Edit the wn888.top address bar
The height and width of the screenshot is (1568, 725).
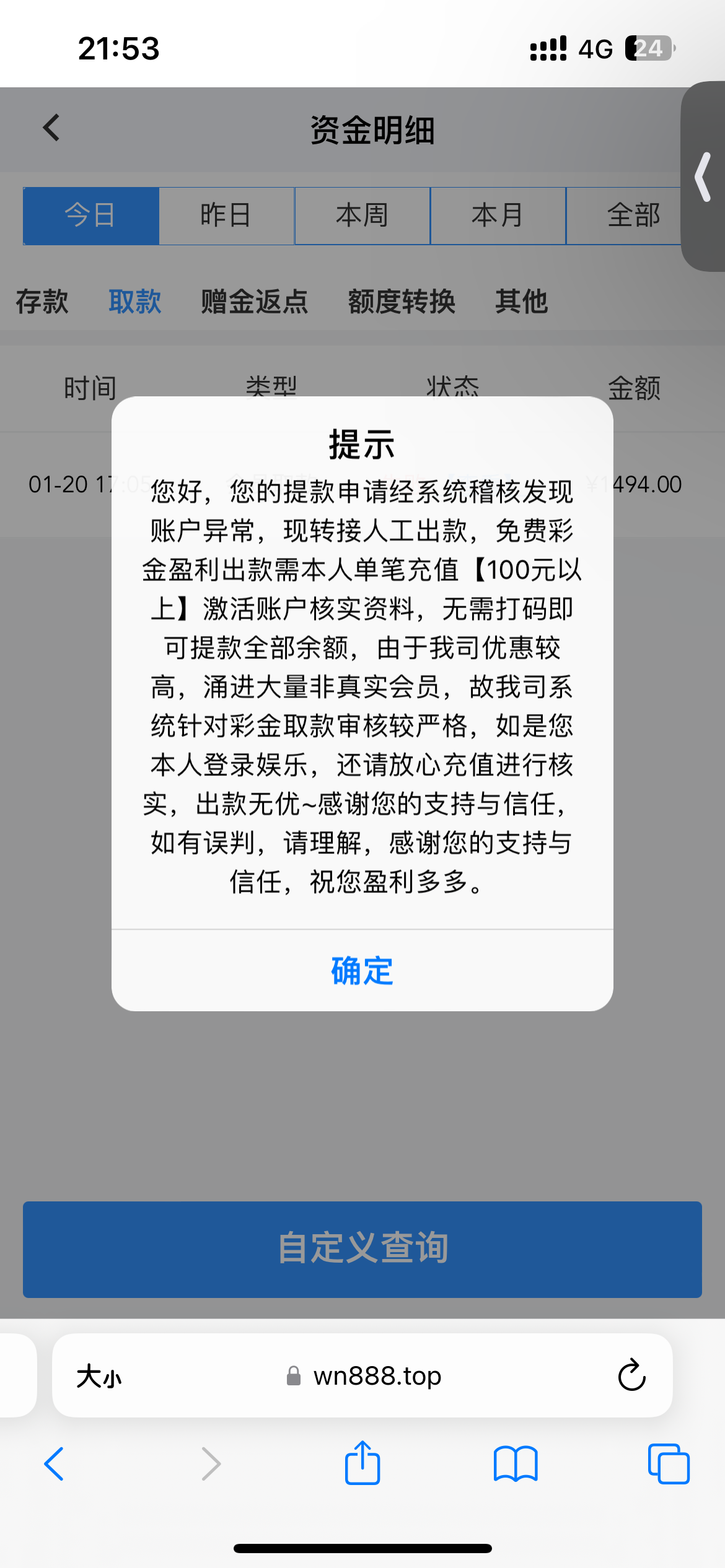pos(377,1376)
